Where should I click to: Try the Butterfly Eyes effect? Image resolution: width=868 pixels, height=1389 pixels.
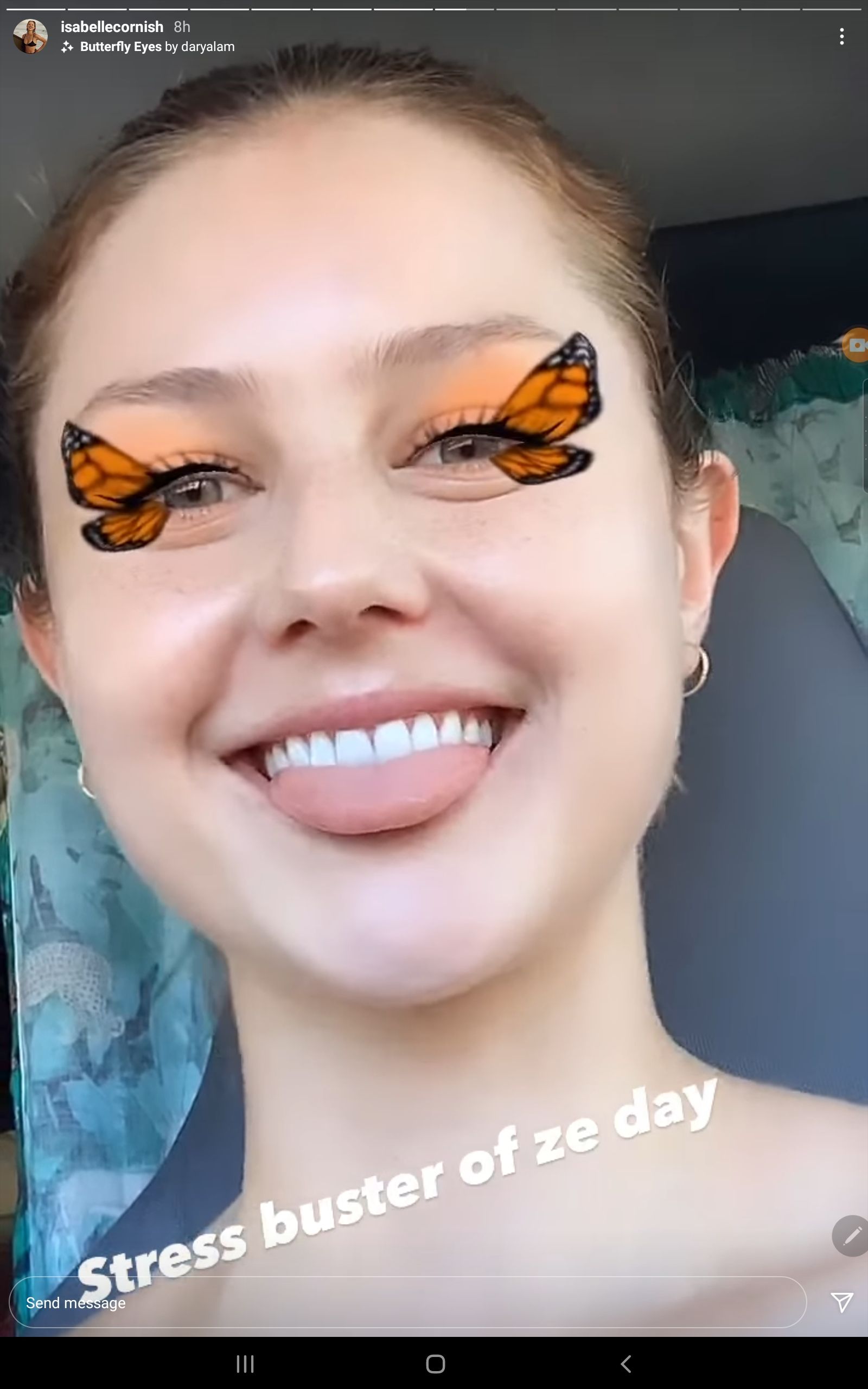[x=120, y=47]
